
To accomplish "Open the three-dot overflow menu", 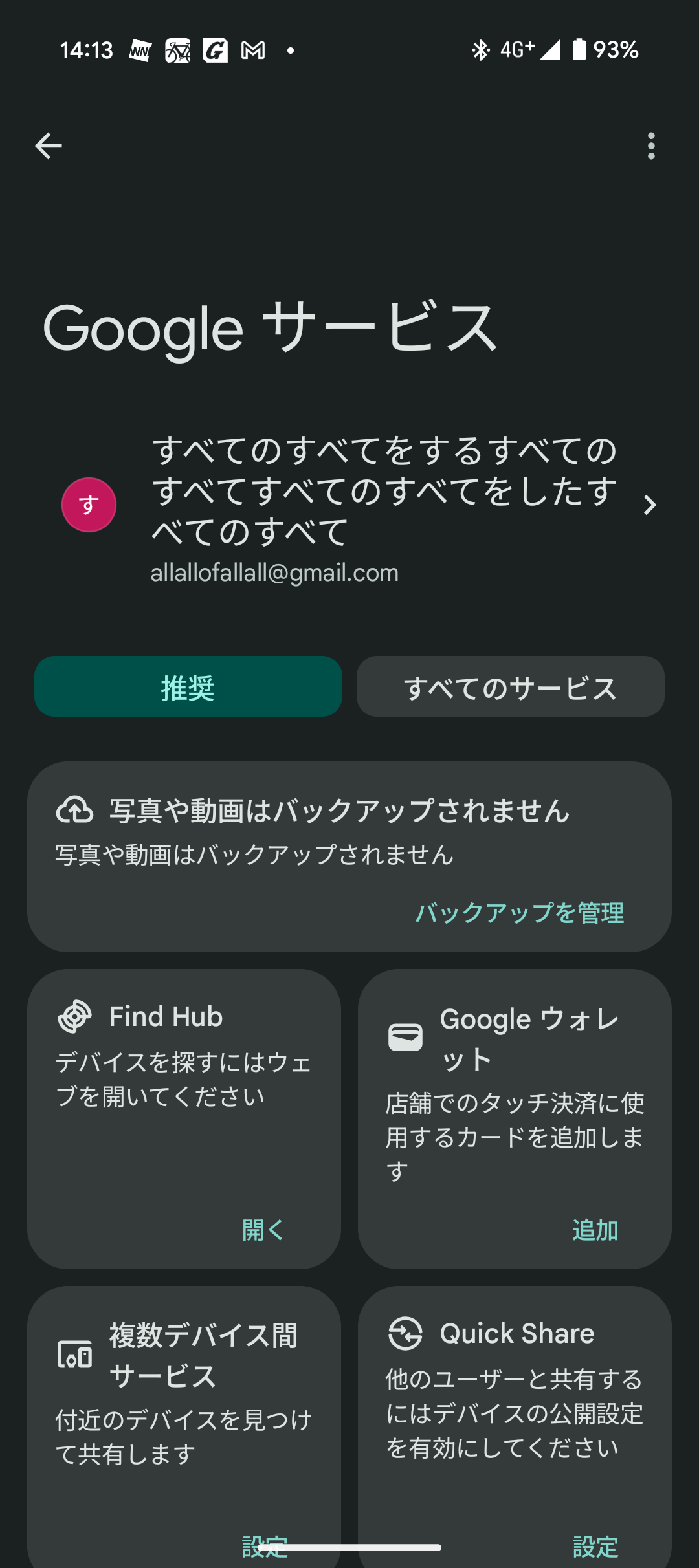I will 650,146.
